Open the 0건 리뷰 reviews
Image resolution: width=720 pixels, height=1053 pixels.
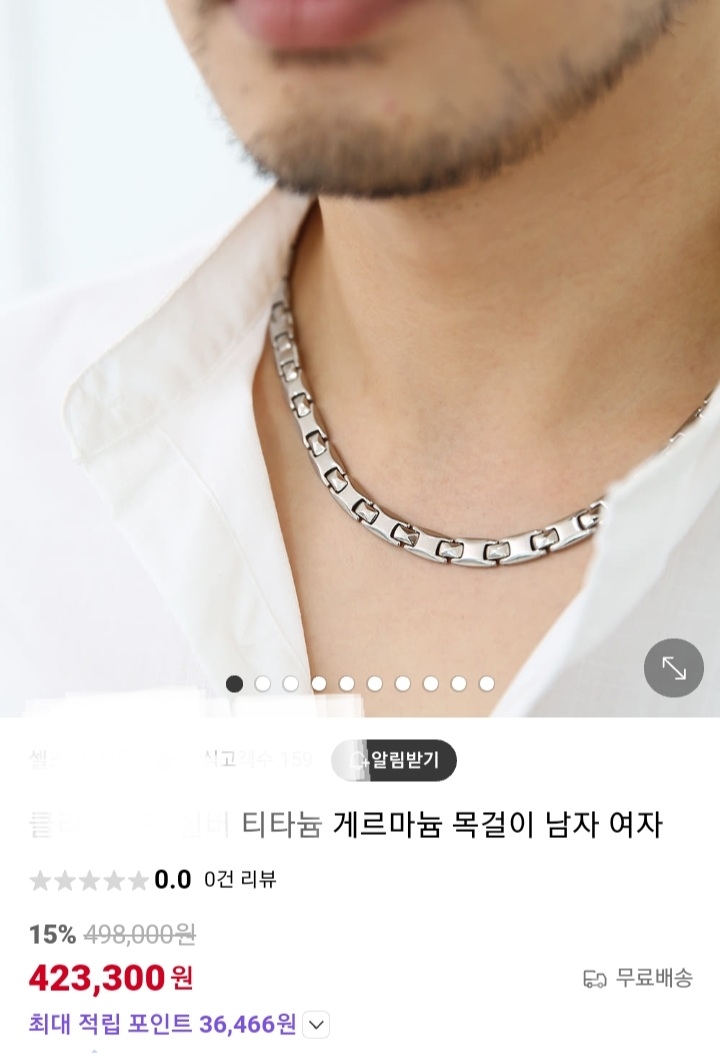click(240, 880)
